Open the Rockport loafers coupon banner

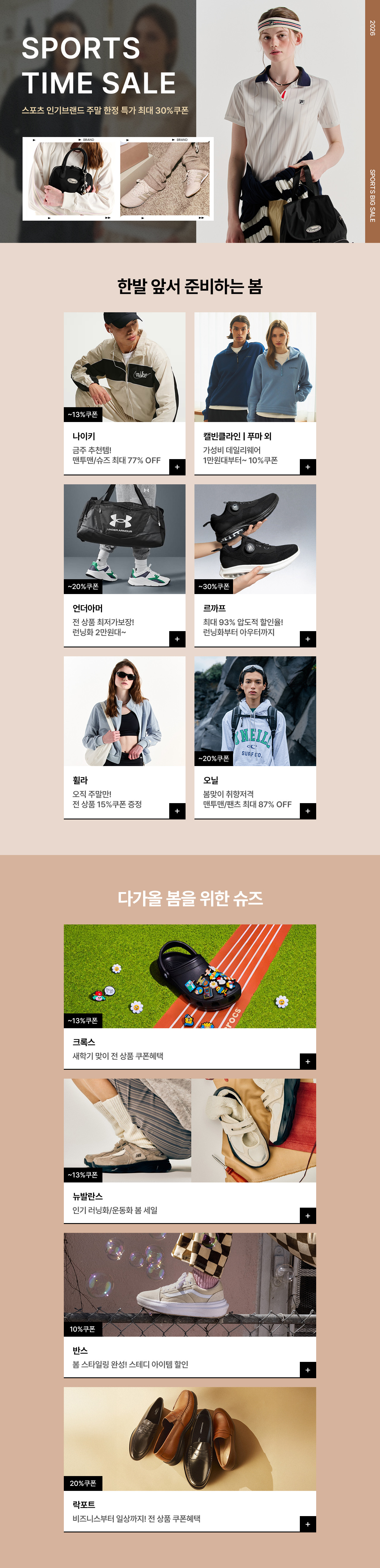(x=189, y=1459)
